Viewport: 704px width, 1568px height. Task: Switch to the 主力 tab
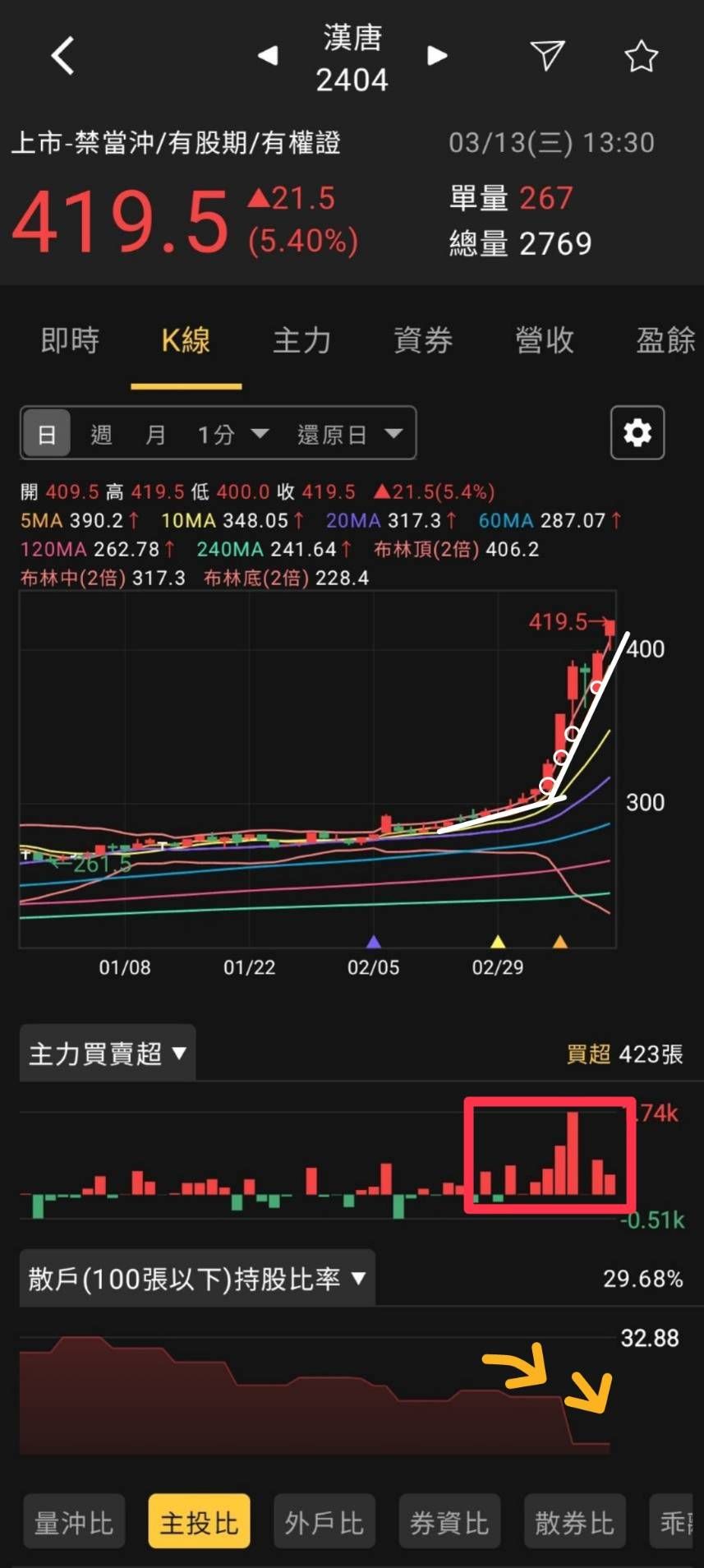pyautogui.click(x=301, y=340)
